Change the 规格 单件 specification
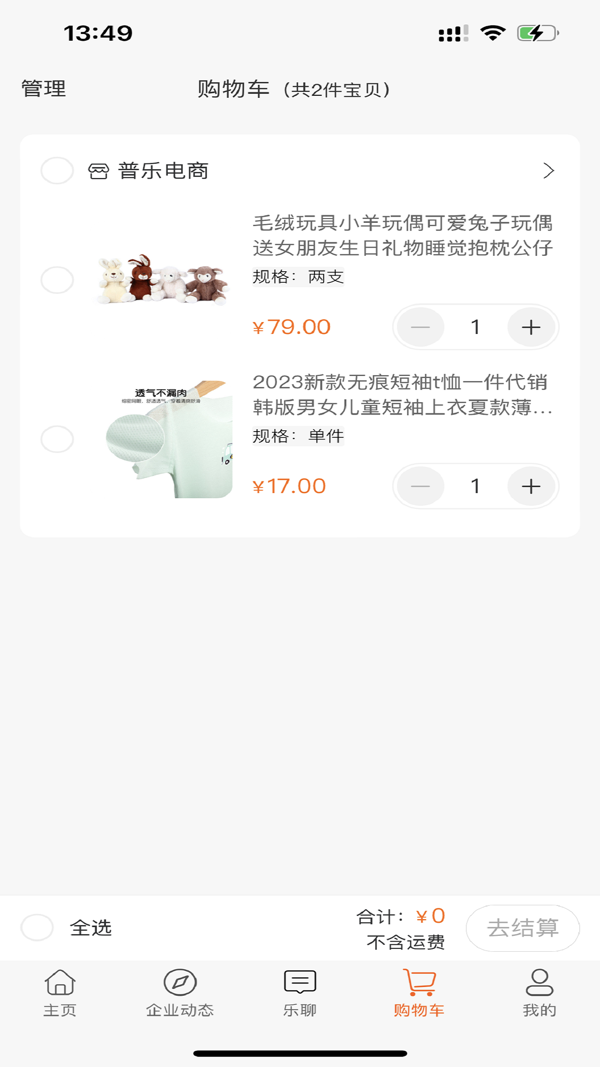The width and height of the screenshot is (600, 1067). click(299, 436)
